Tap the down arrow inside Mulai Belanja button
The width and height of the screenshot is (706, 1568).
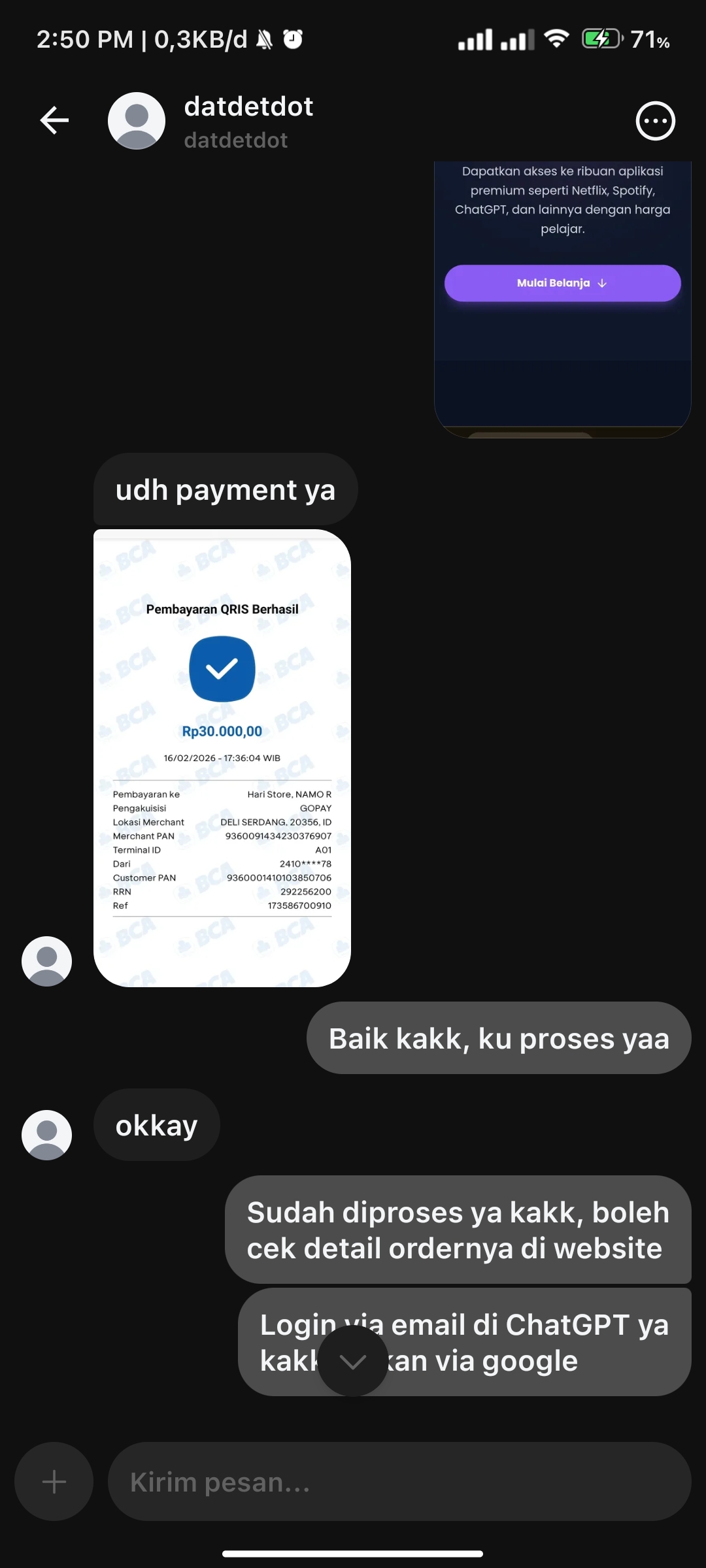pos(602,284)
